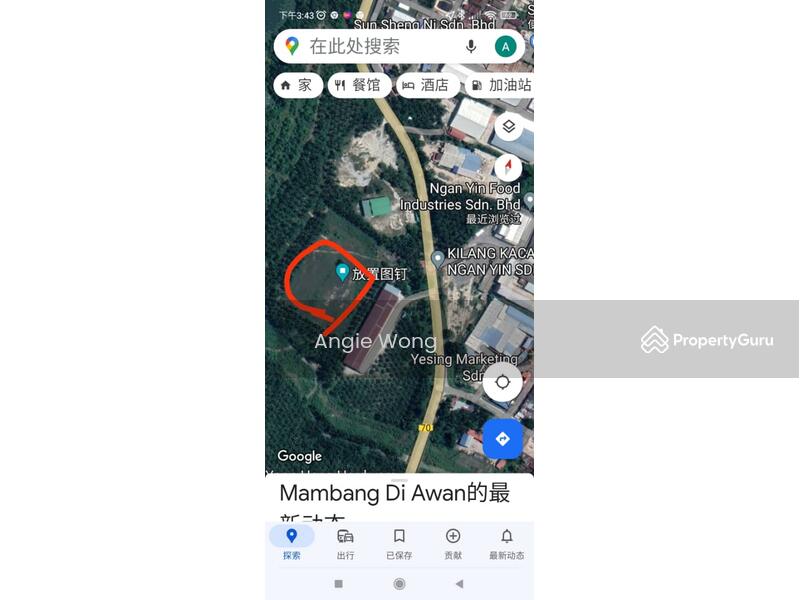Open directions with the blue arrow button
This screenshot has height=600, width=800.
[x=502, y=438]
